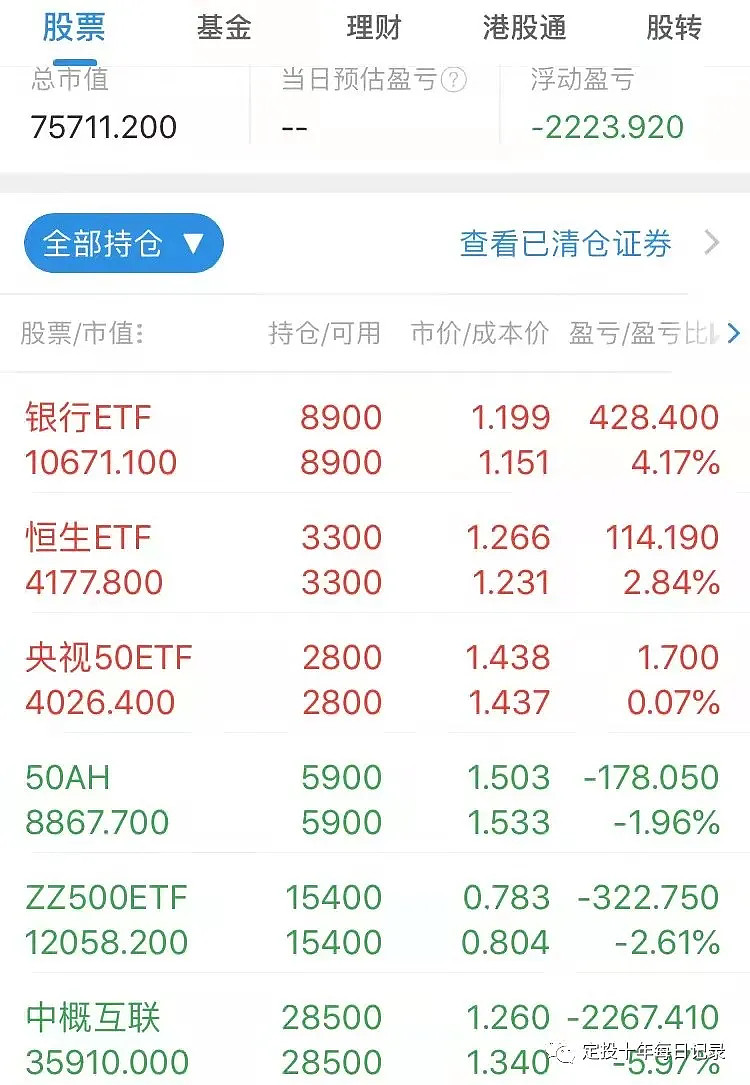
Task: Select the 理财 tab
Action: coord(375,29)
